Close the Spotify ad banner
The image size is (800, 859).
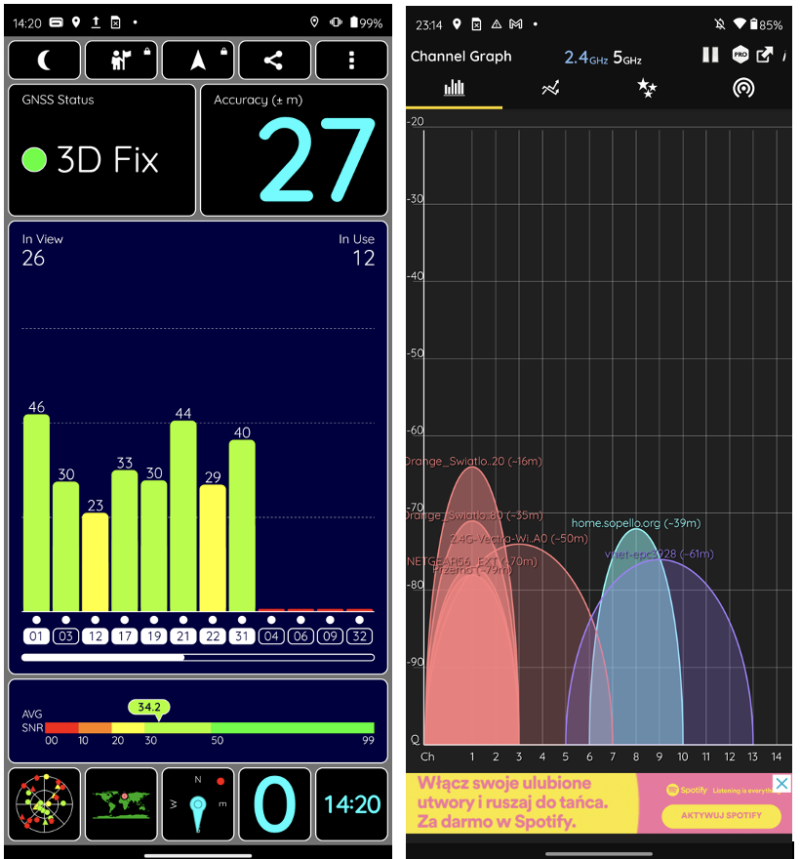[x=782, y=784]
